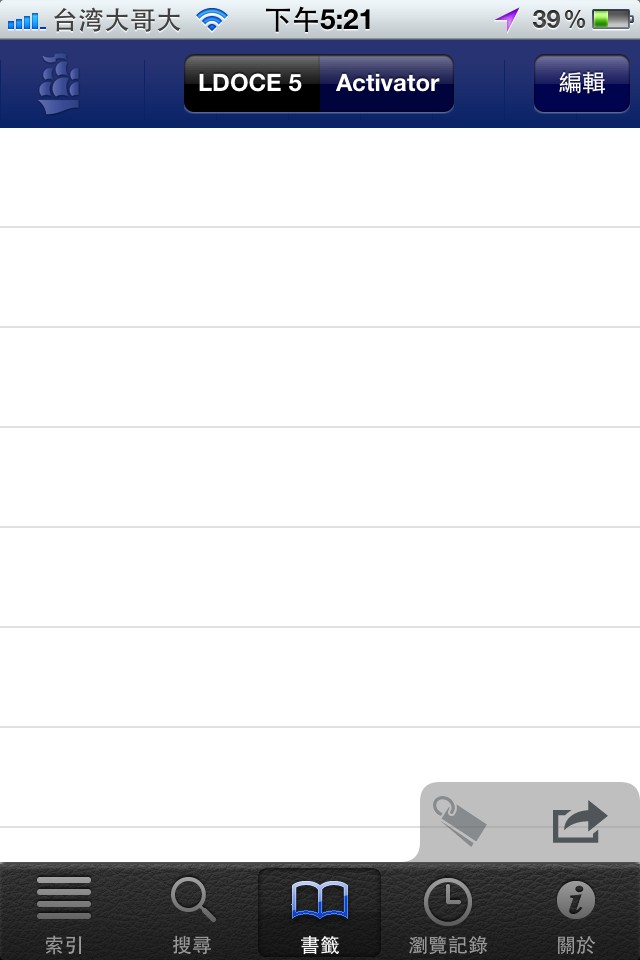View the 瀏覽記錄 history tab

tap(448, 912)
